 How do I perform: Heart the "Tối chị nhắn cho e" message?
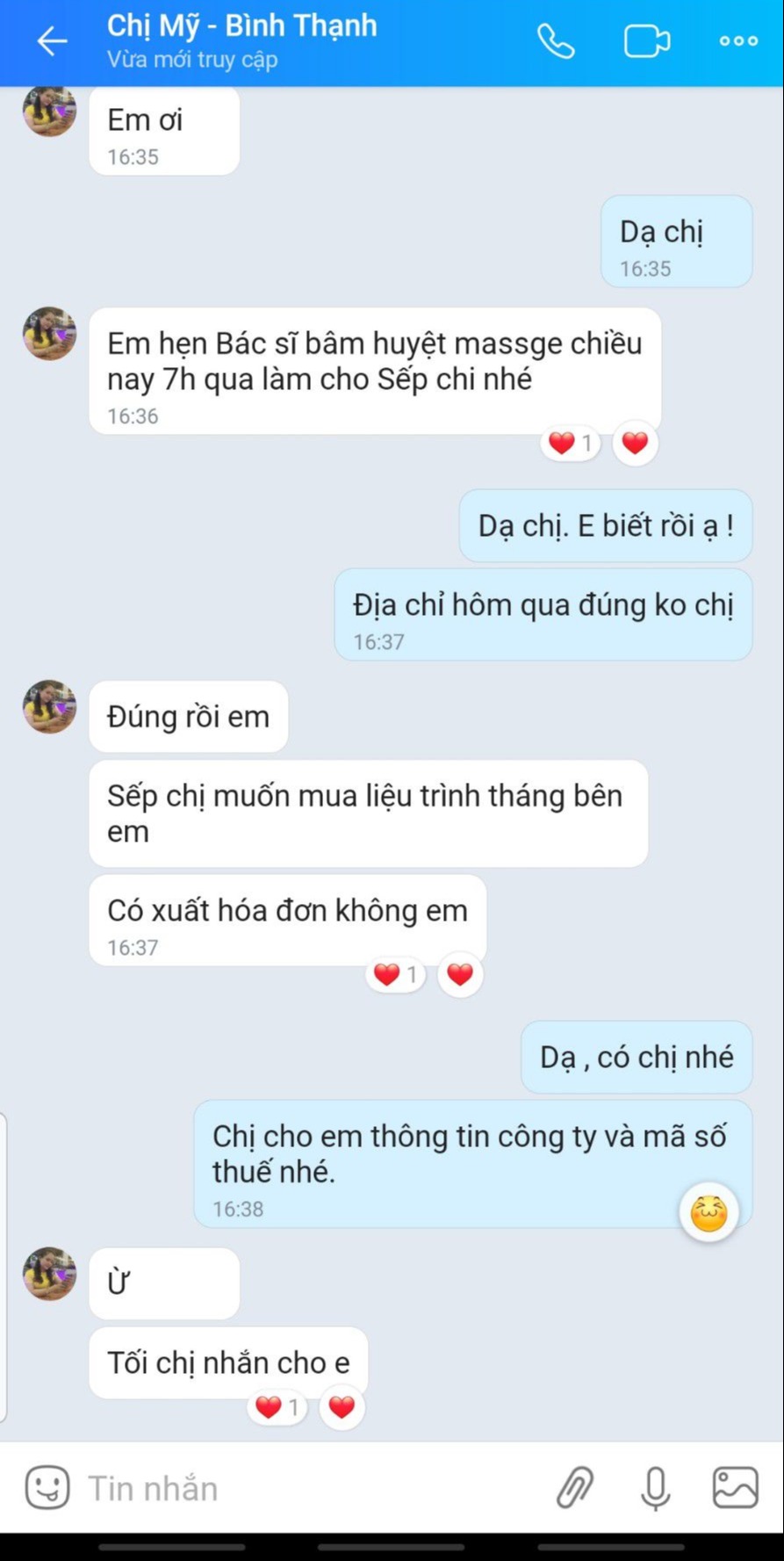[x=342, y=1407]
